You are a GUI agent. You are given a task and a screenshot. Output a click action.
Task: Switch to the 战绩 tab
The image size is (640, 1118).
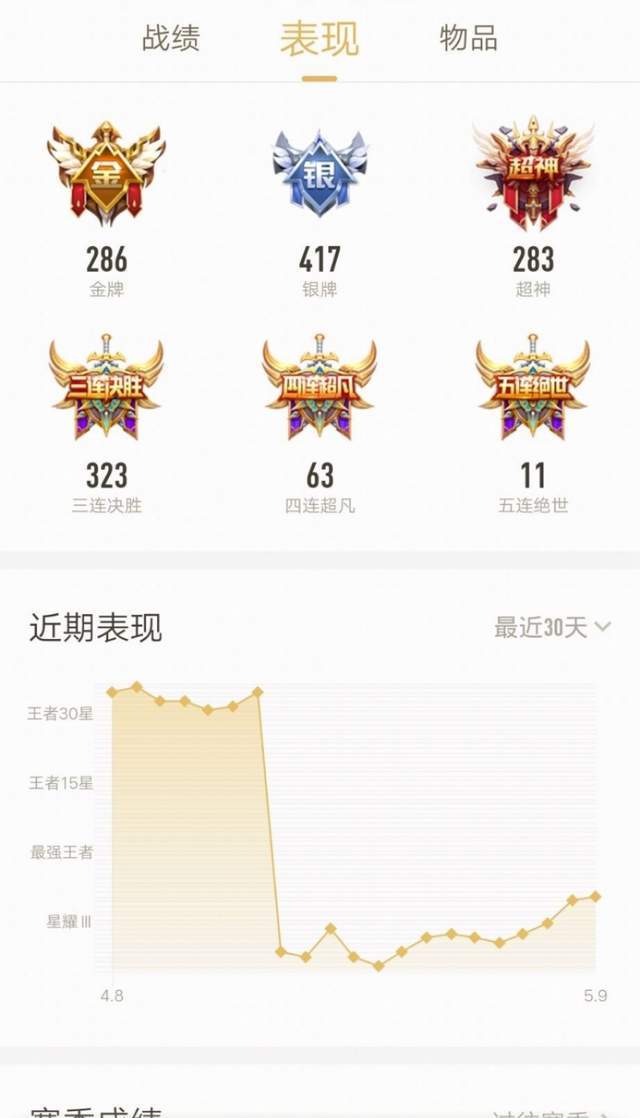click(x=171, y=38)
